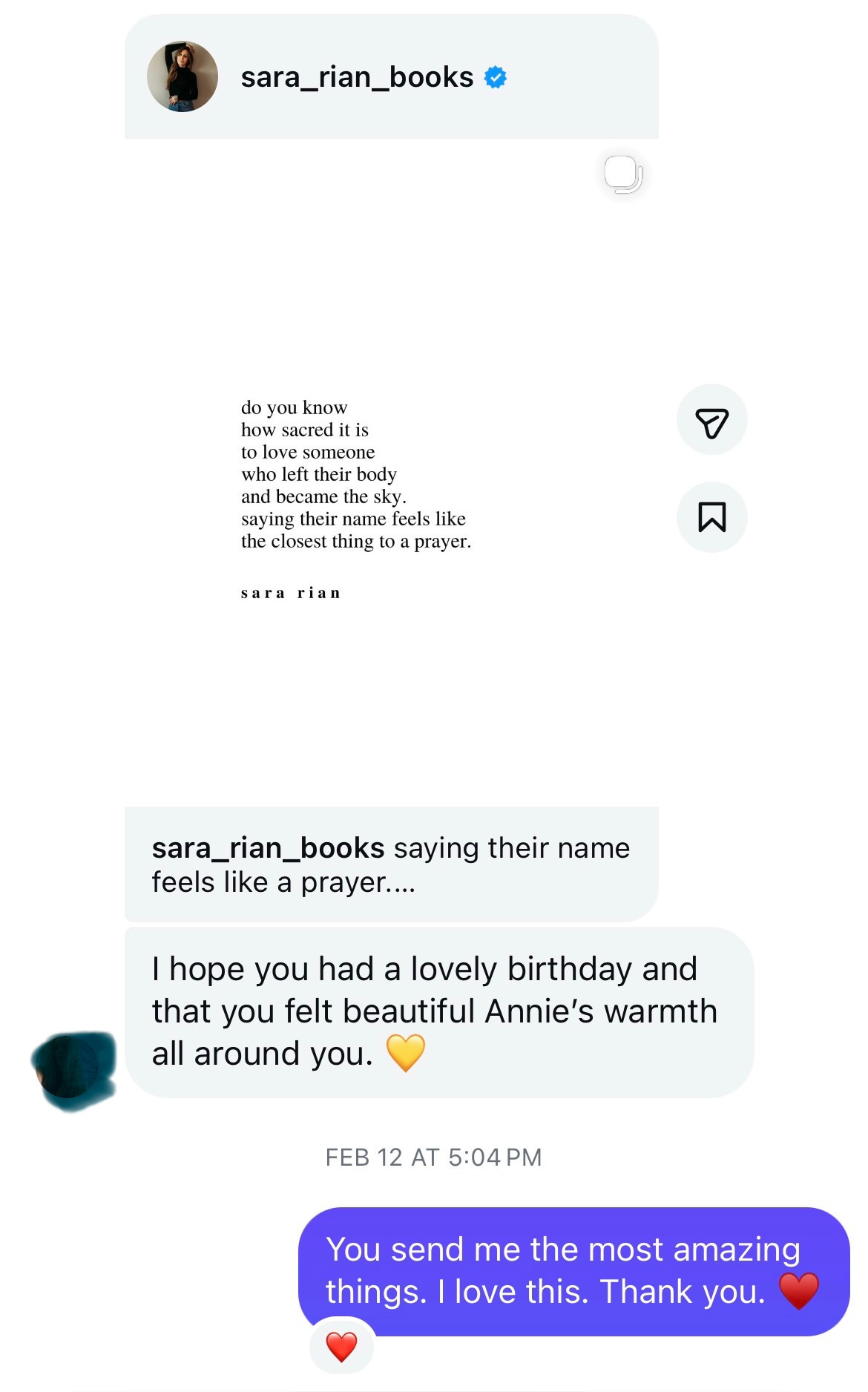This screenshot has height=1392, width=868.
Task: Open the sender's profile picture beside the birthday message
Action: tap(74, 1071)
